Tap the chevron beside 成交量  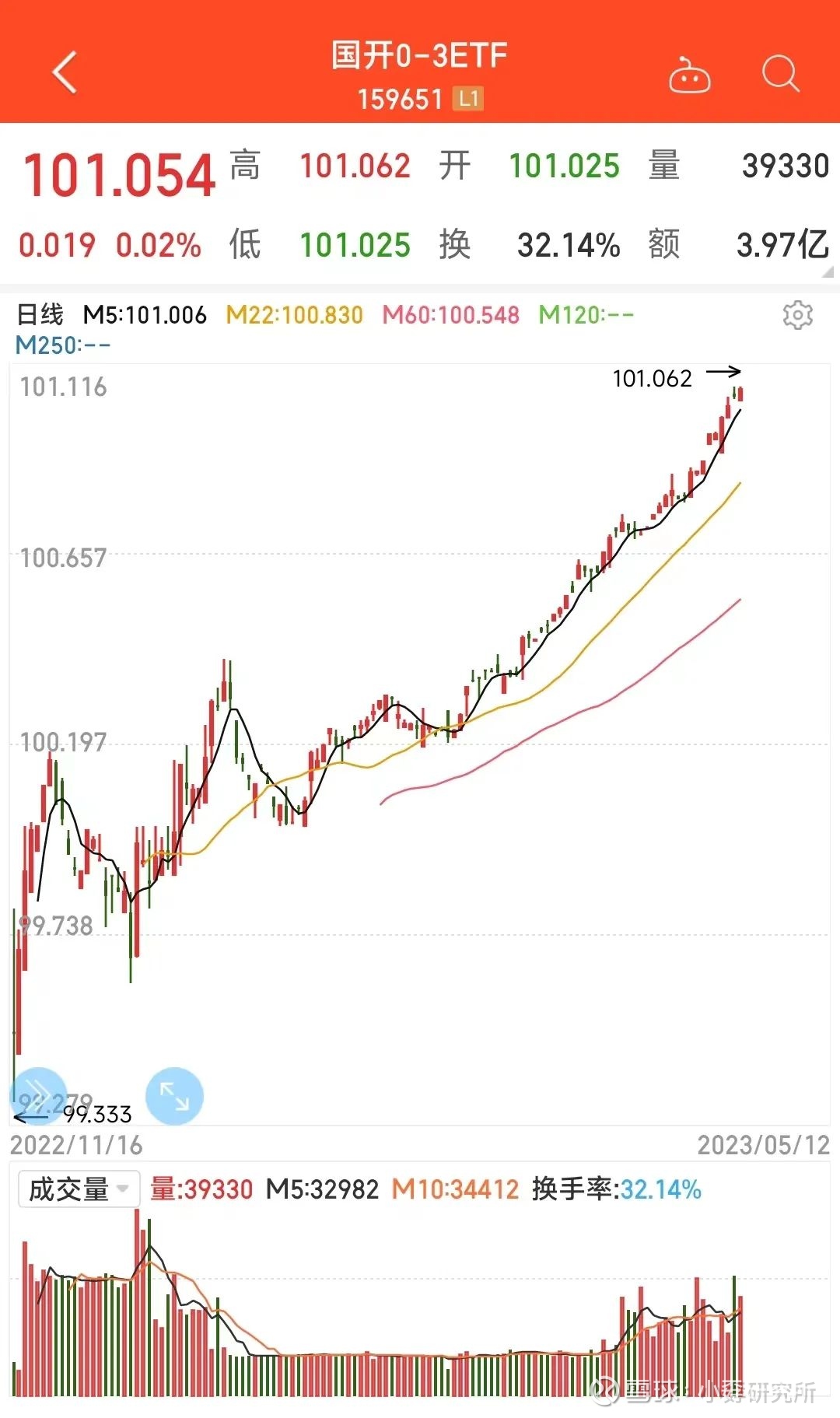123,1189
